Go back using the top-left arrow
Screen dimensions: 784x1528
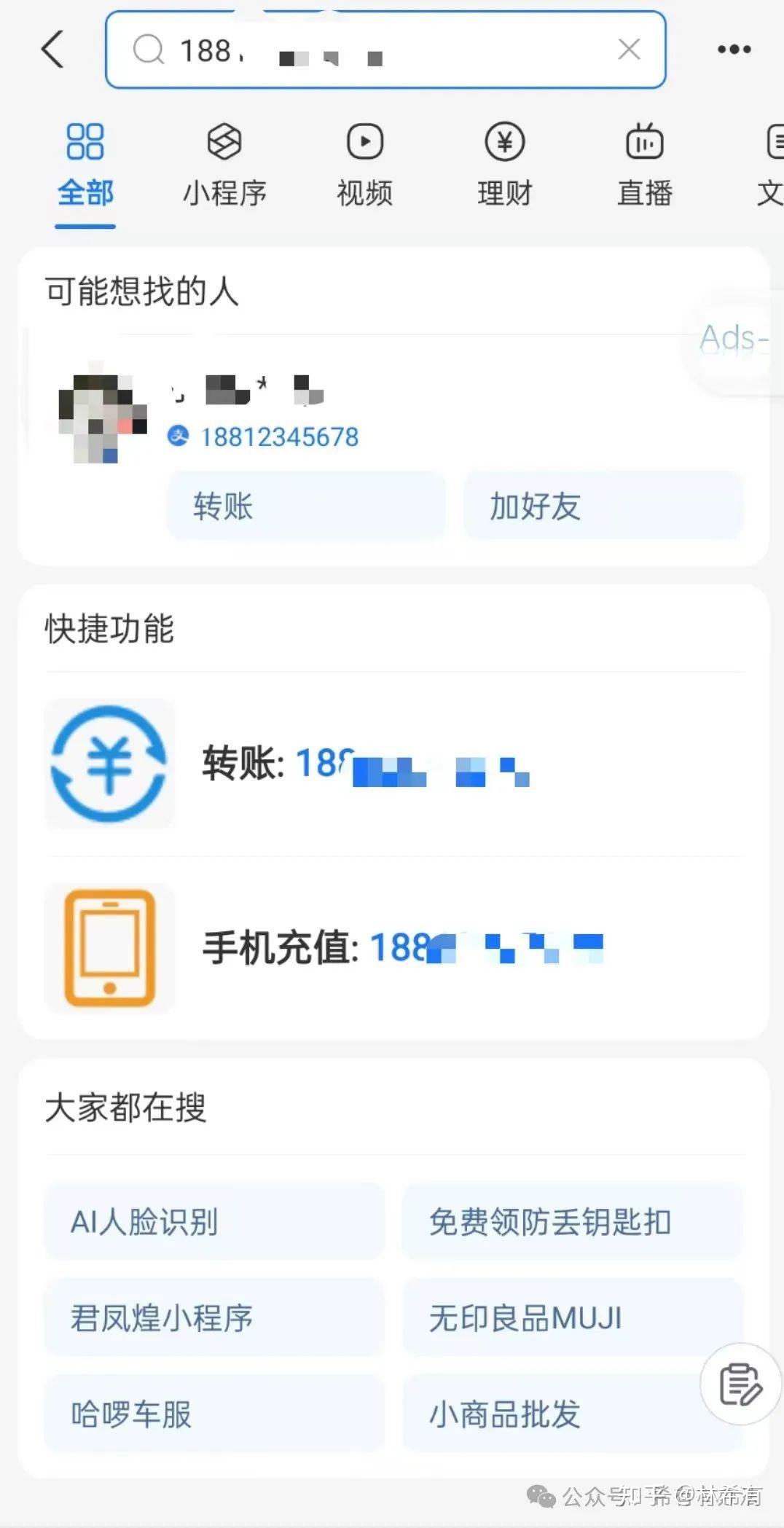pyautogui.click(x=52, y=50)
